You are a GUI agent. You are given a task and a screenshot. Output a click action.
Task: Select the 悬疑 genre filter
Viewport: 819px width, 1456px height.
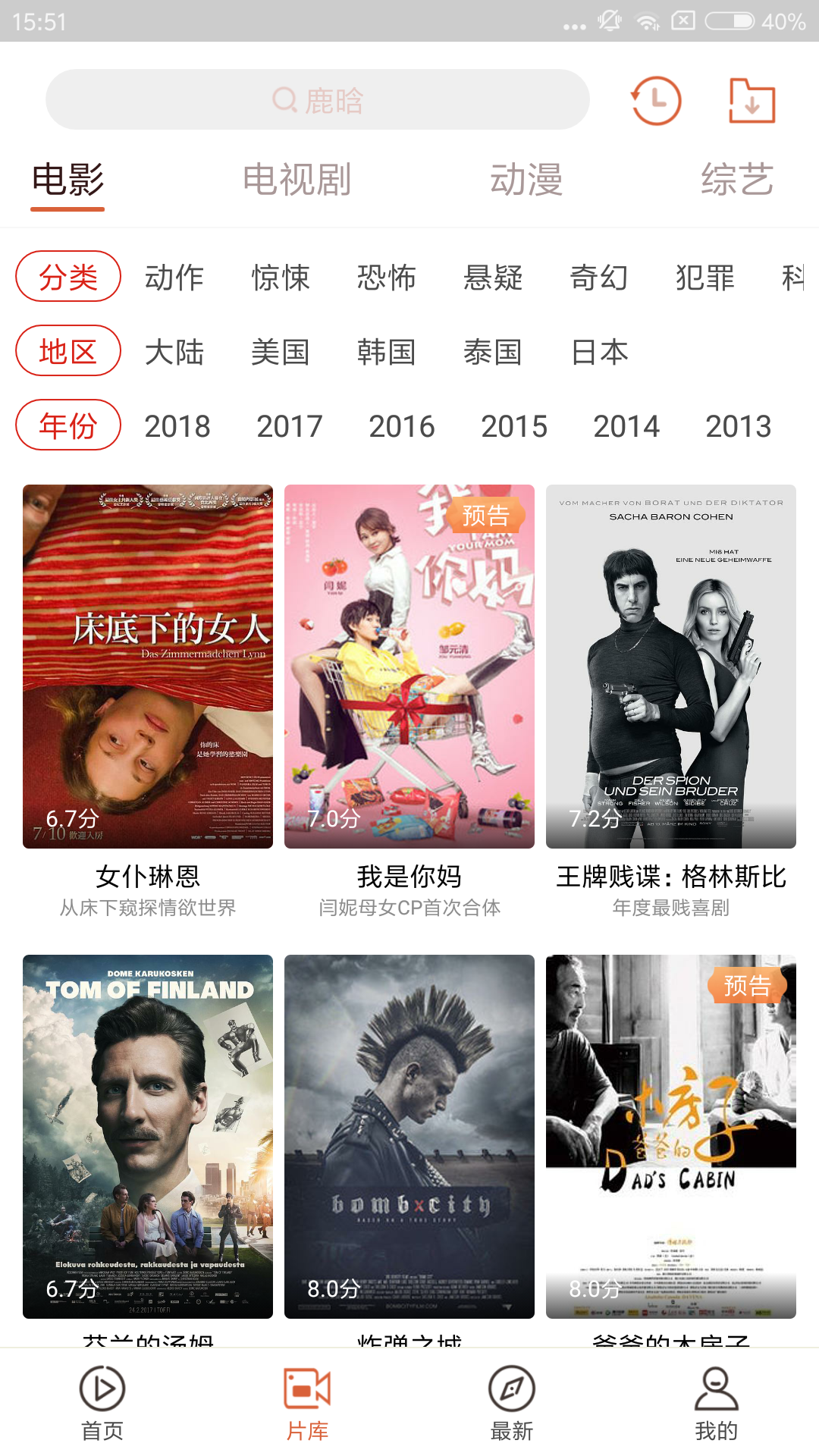click(x=493, y=278)
